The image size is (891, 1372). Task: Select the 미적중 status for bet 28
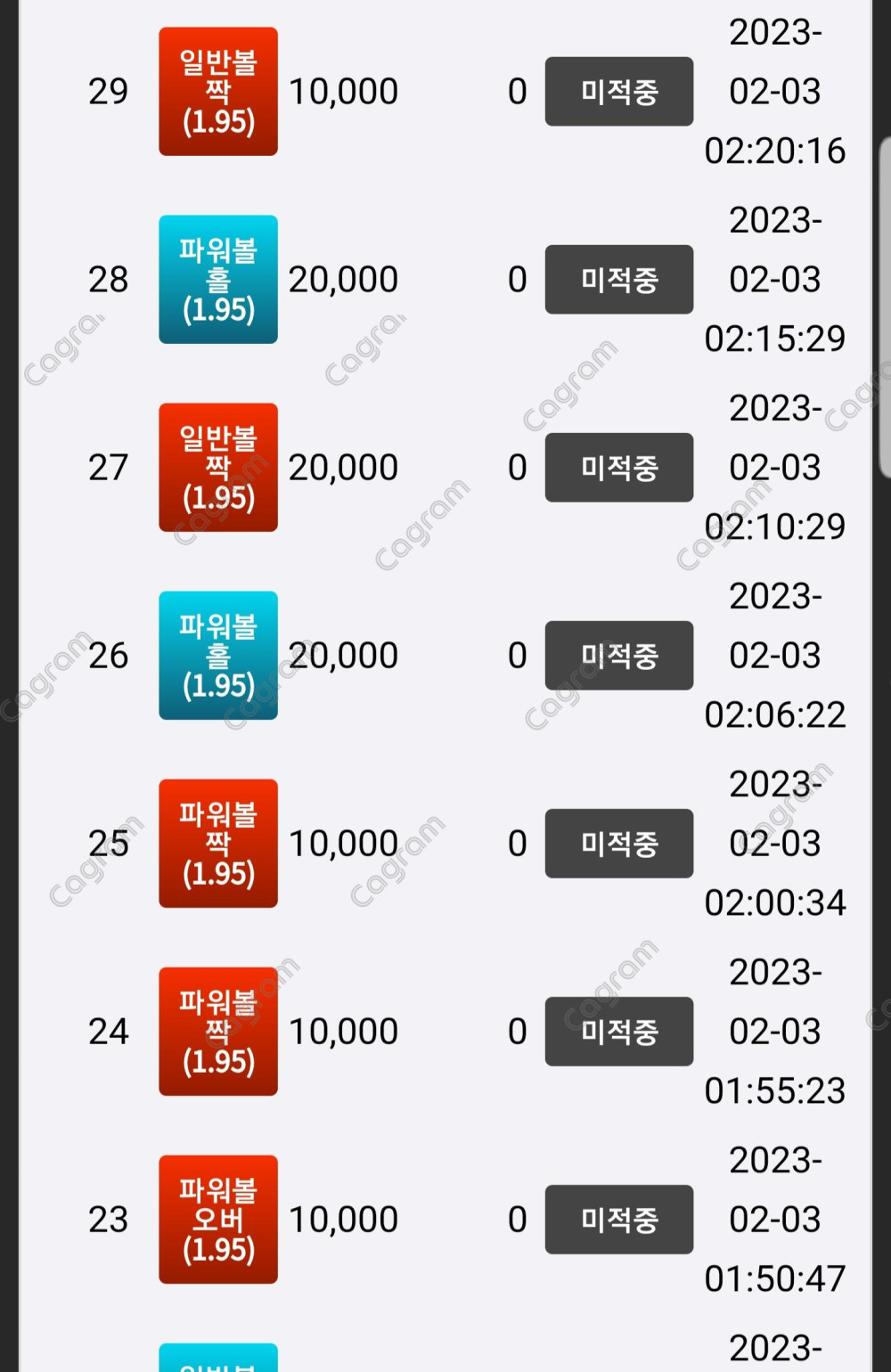point(618,280)
